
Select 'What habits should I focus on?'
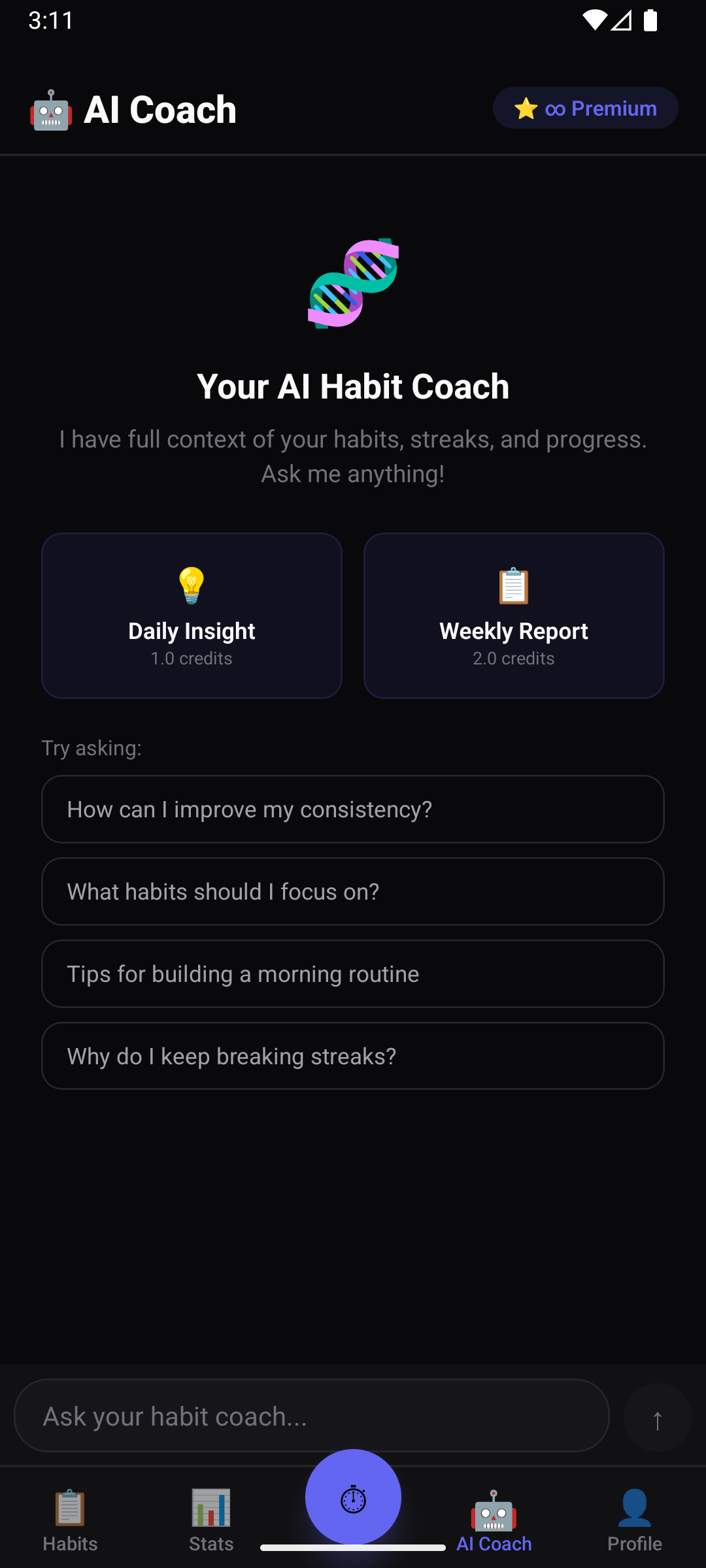pyautogui.click(x=353, y=892)
